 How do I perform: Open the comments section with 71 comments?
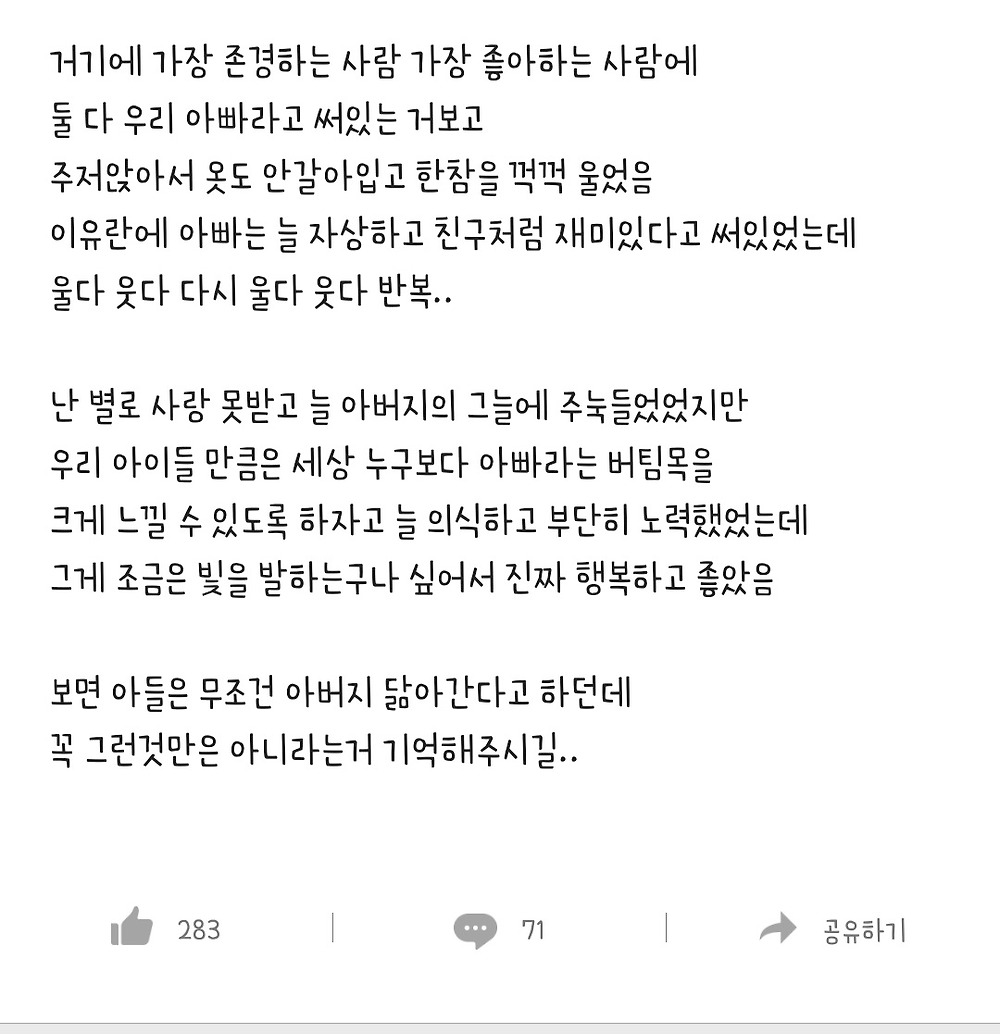tap(474, 930)
